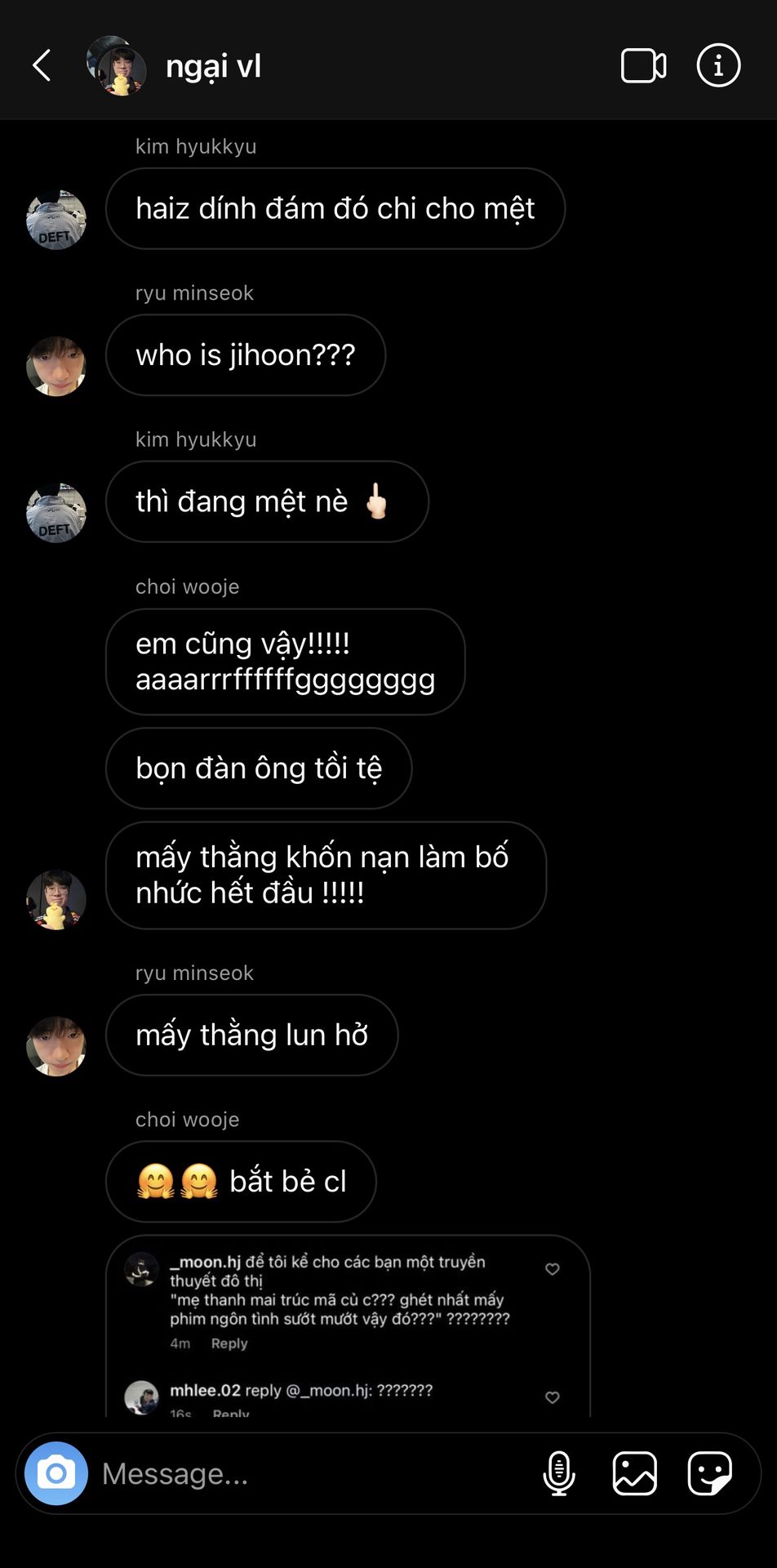
Task: Tap the Message text field
Action: click(x=310, y=1473)
